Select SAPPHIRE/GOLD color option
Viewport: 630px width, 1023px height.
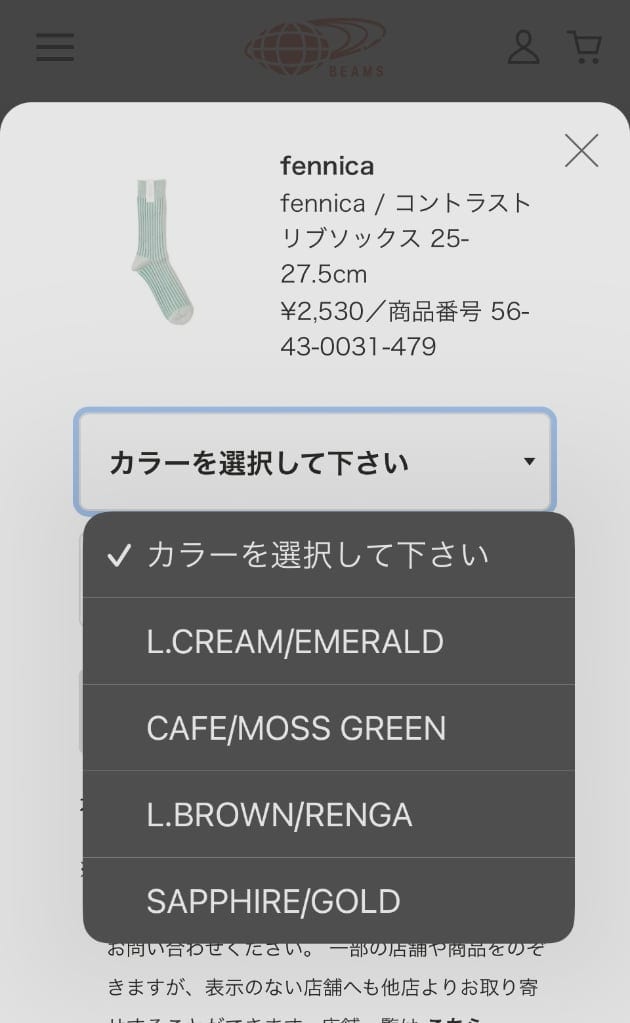[328, 900]
